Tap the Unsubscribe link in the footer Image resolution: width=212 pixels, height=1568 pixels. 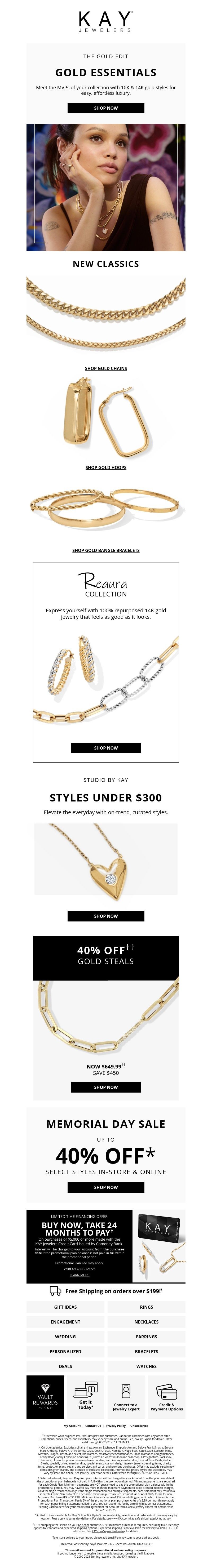pos(139,1425)
